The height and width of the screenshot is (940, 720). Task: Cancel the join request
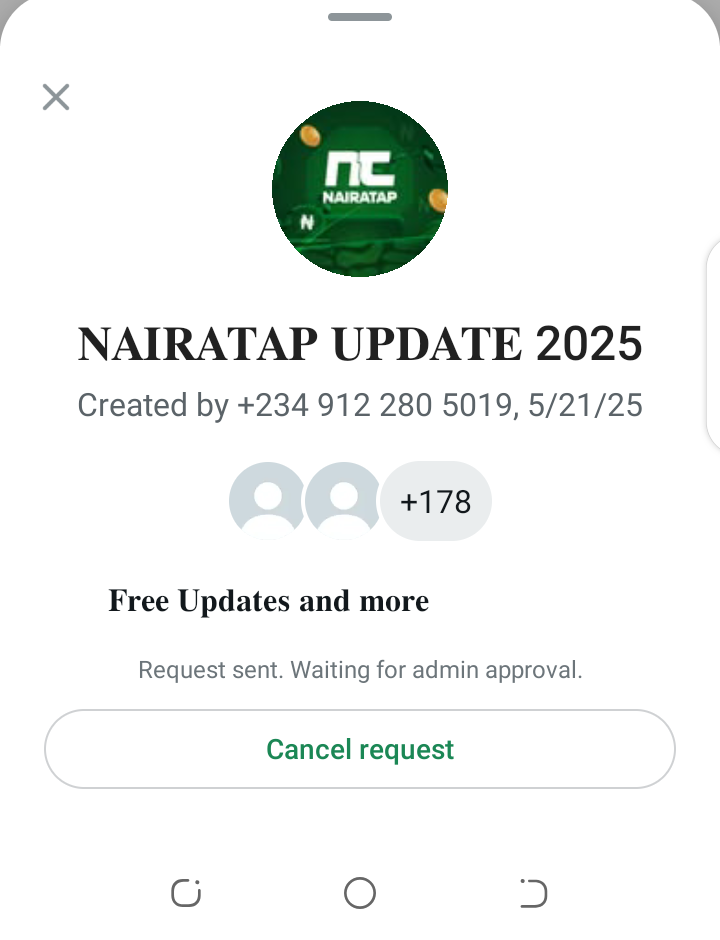[360, 749]
